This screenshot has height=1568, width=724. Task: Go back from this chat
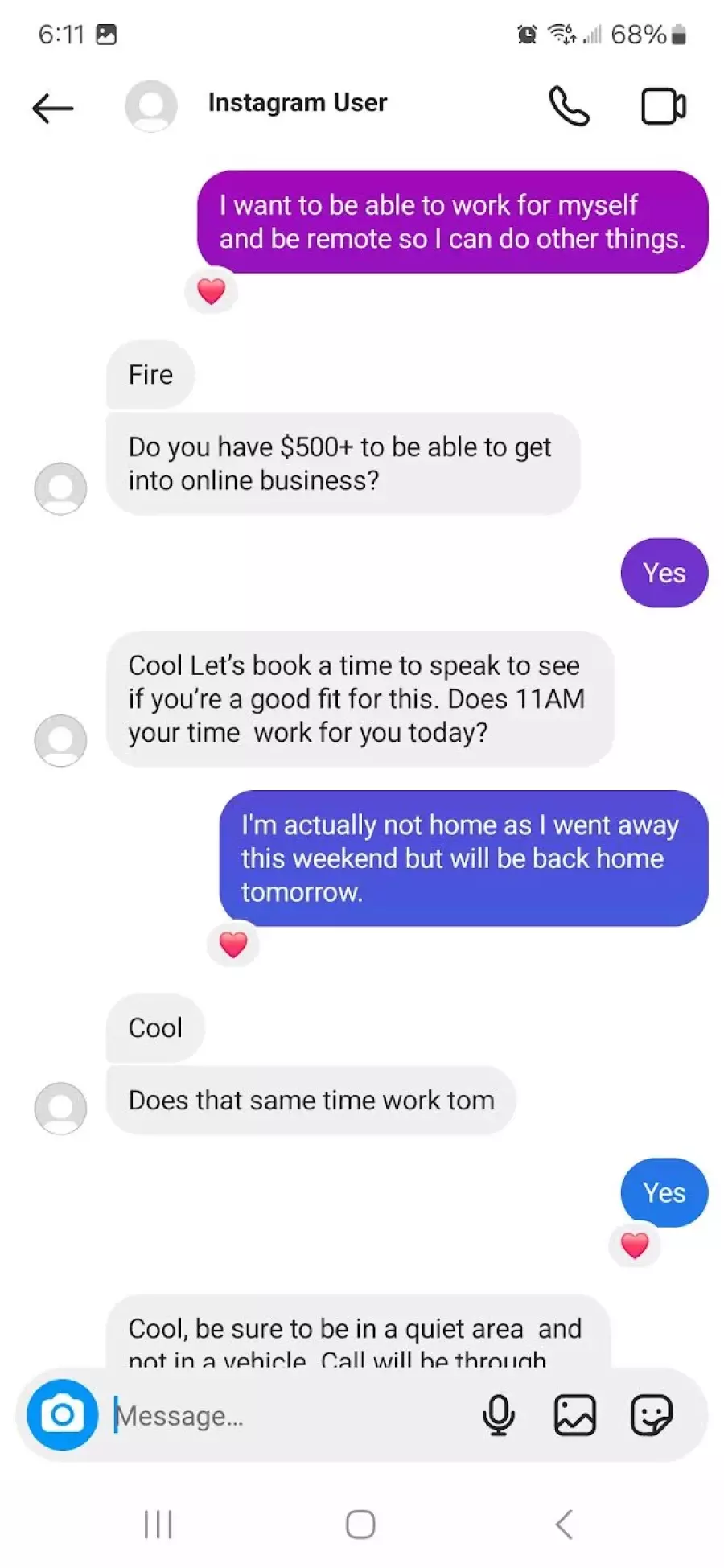pos(53,107)
